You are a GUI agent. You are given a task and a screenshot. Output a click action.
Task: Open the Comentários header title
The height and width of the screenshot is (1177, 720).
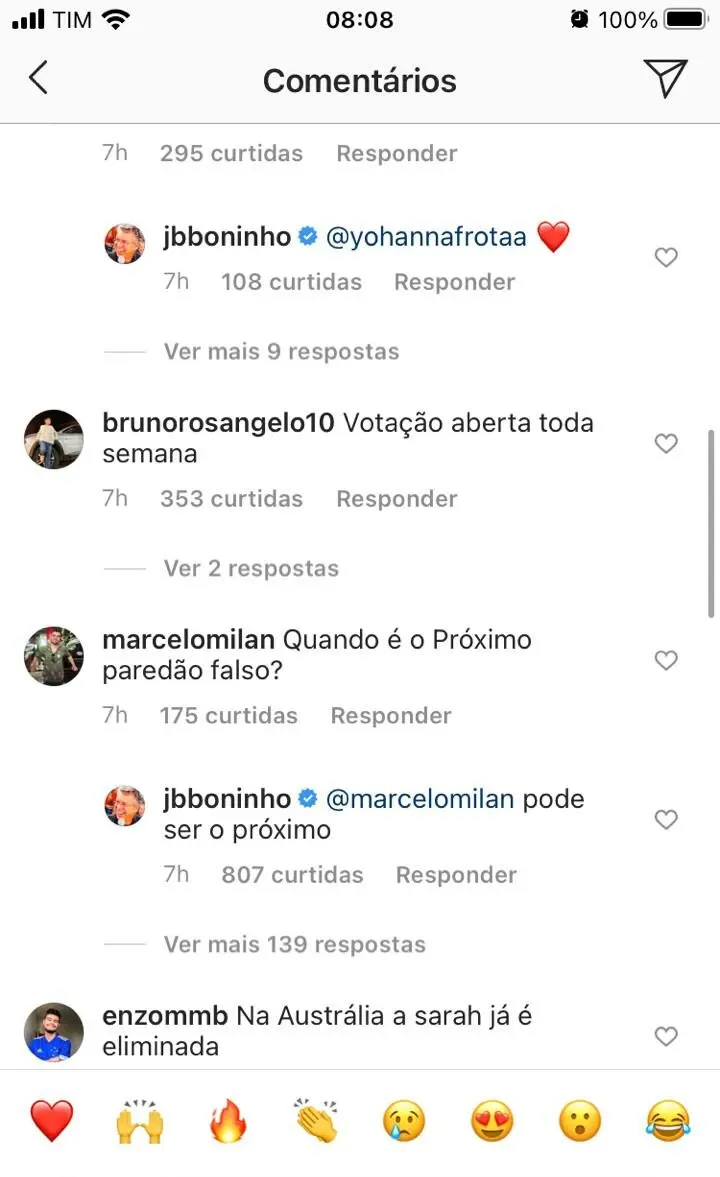(360, 79)
